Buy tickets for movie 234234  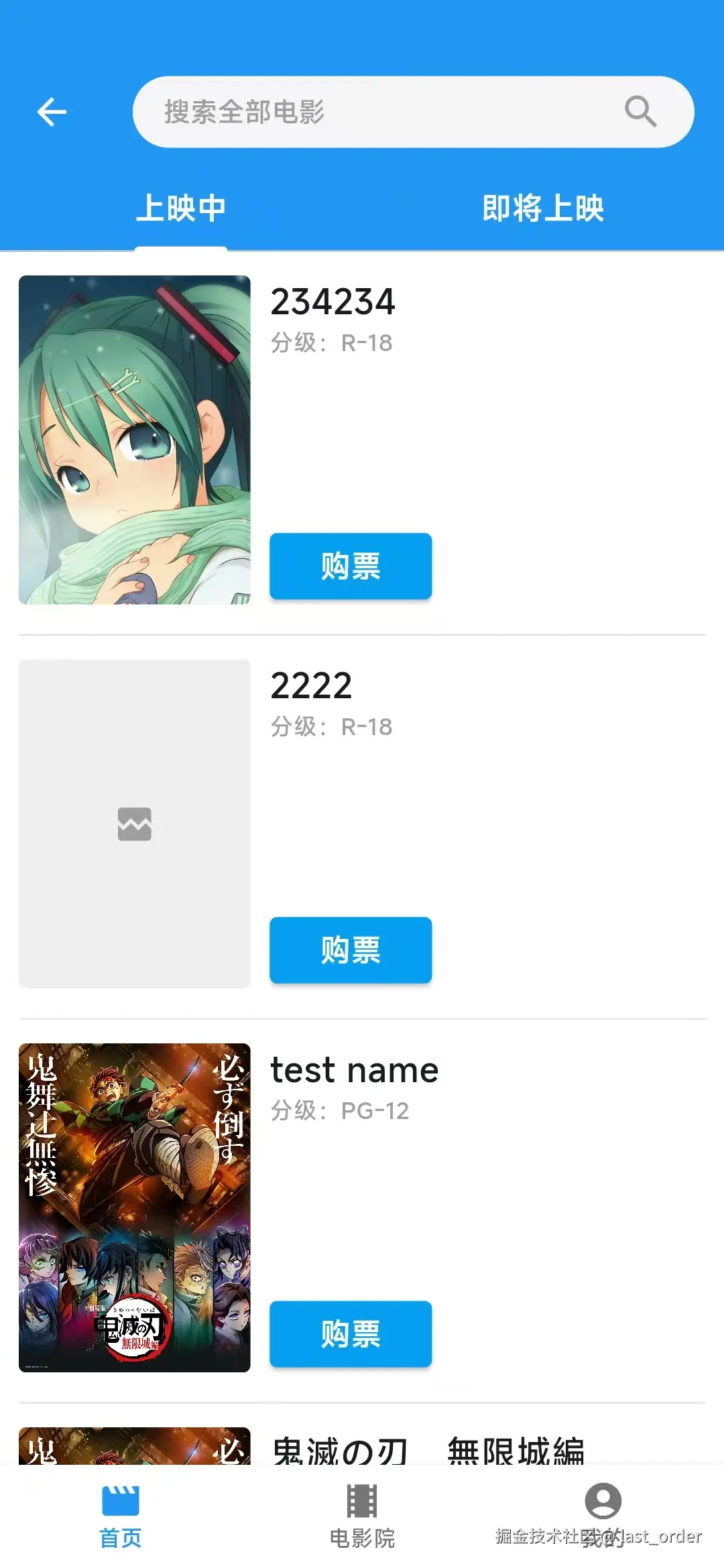tap(351, 566)
